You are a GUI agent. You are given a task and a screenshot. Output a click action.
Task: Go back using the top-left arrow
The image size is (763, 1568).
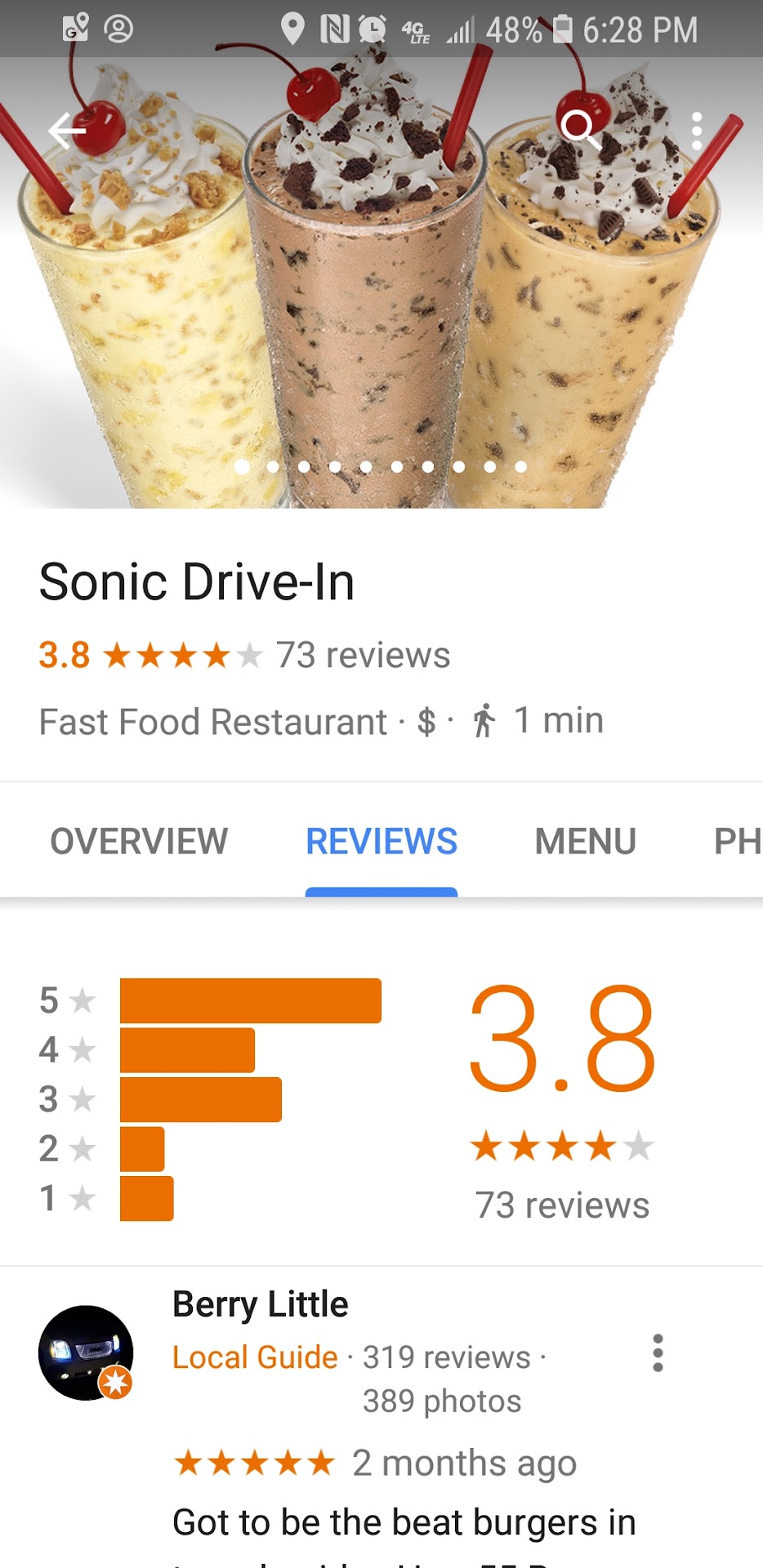point(67,129)
